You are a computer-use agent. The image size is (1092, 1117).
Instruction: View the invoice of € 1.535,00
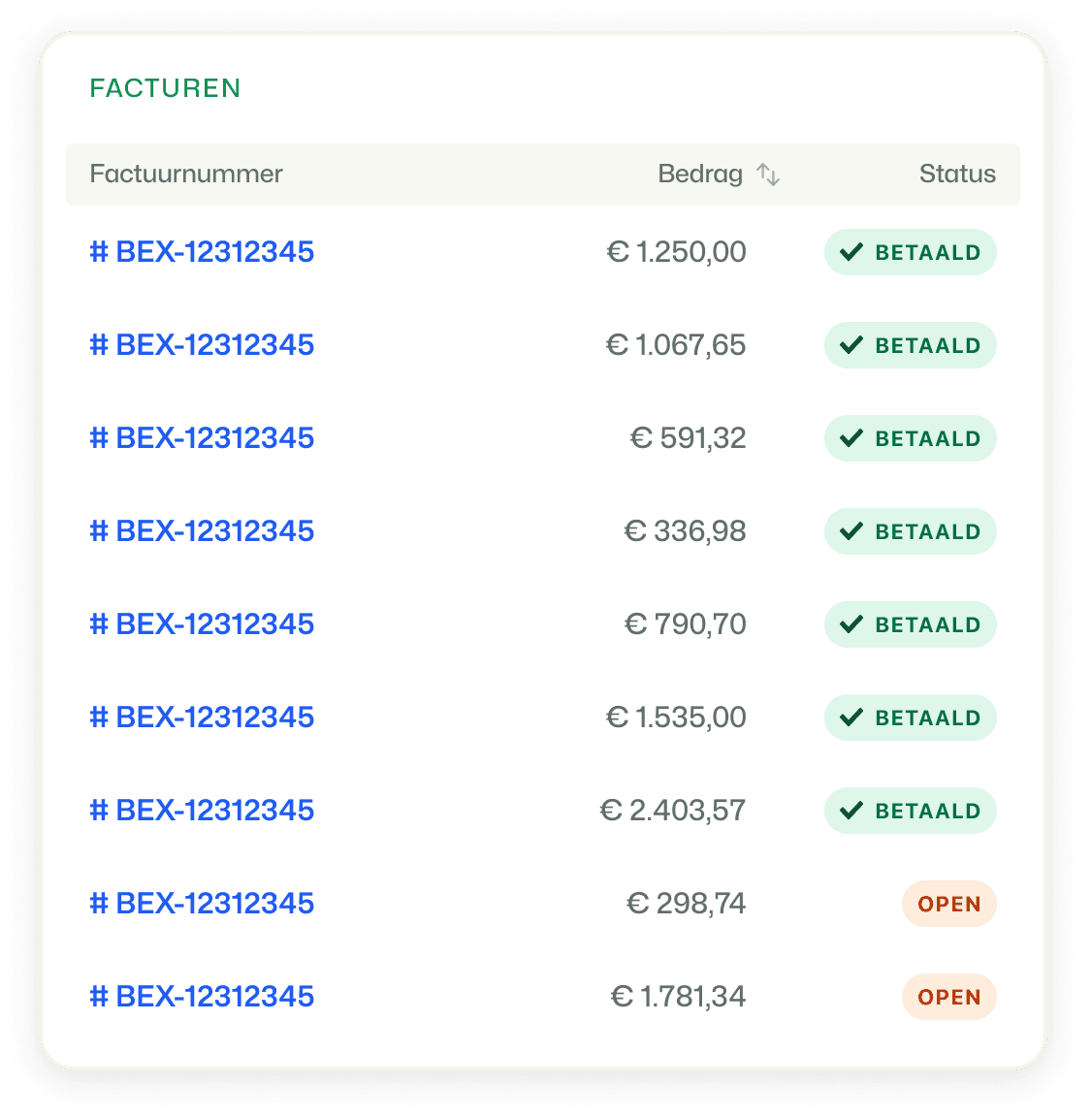[202, 718]
